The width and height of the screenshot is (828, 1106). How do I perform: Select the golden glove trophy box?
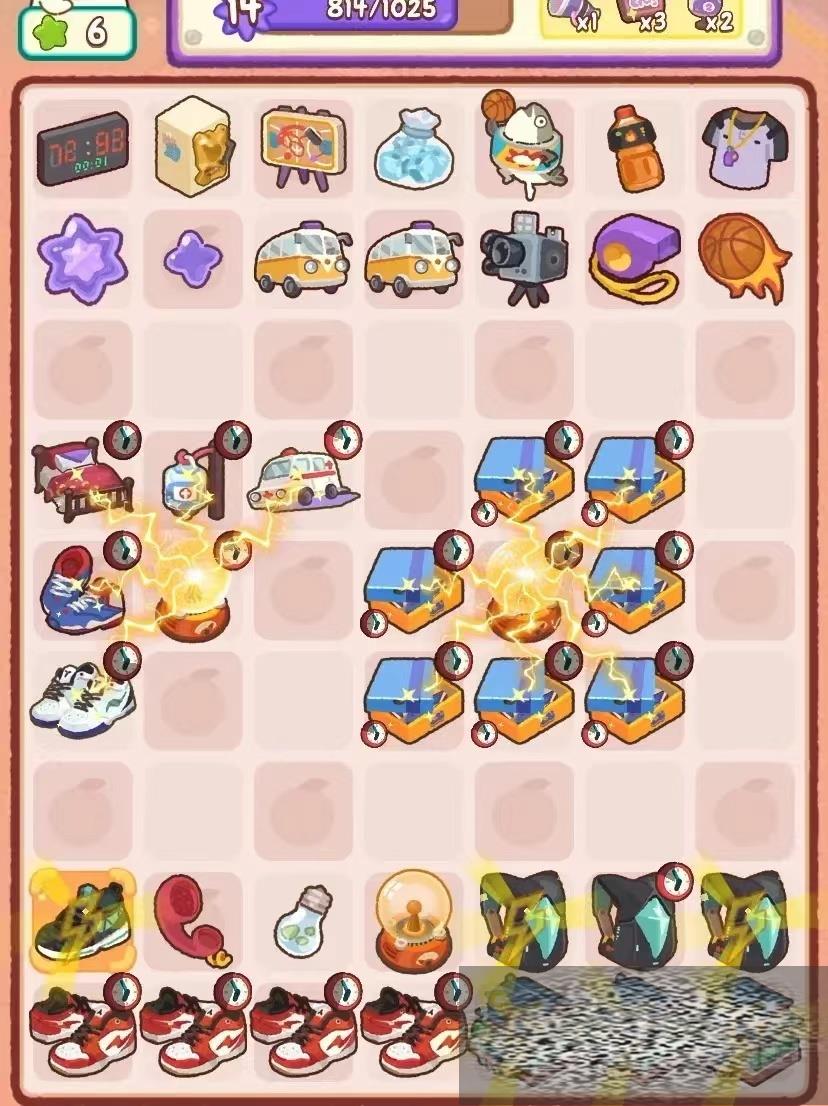point(193,148)
